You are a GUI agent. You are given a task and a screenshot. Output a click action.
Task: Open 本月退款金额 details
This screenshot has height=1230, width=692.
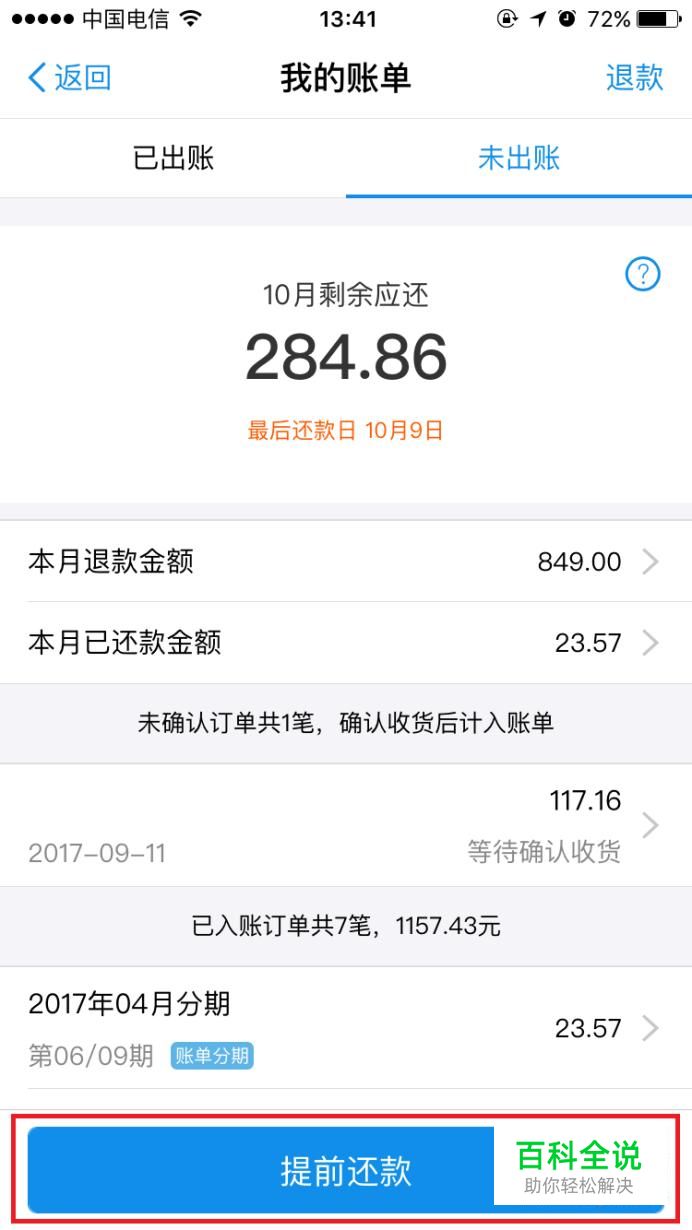pyautogui.click(x=346, y=561)
